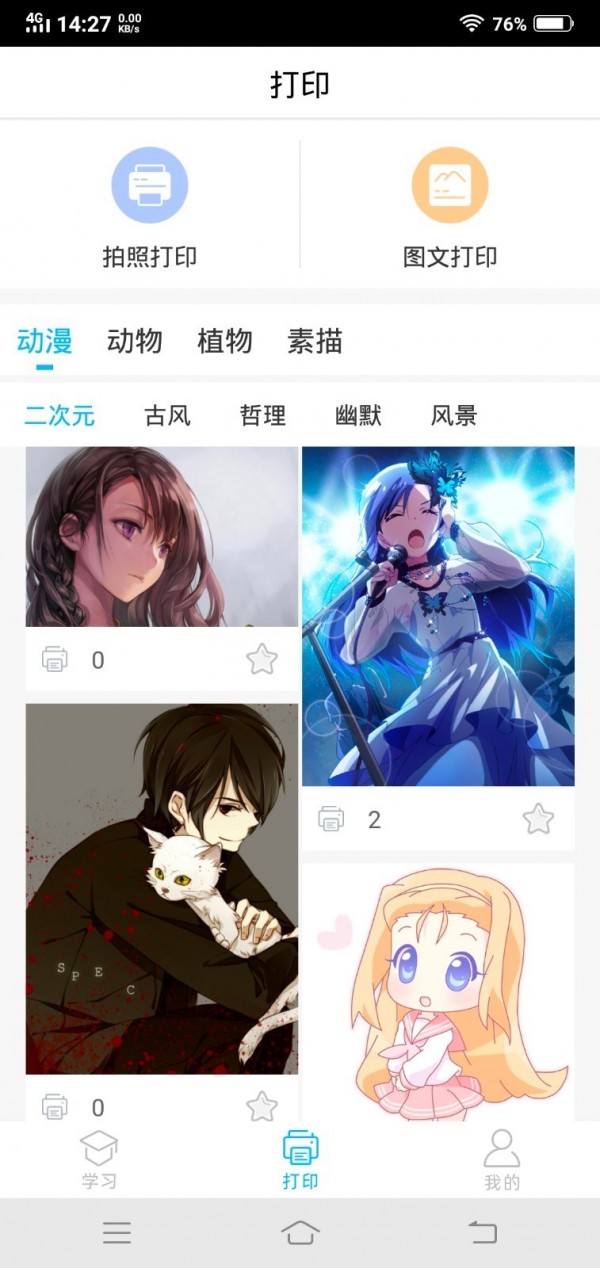This screenshot has width=600, height=1268.
Task: Open the blonde chibi girl image
Action: coord(438,990)
